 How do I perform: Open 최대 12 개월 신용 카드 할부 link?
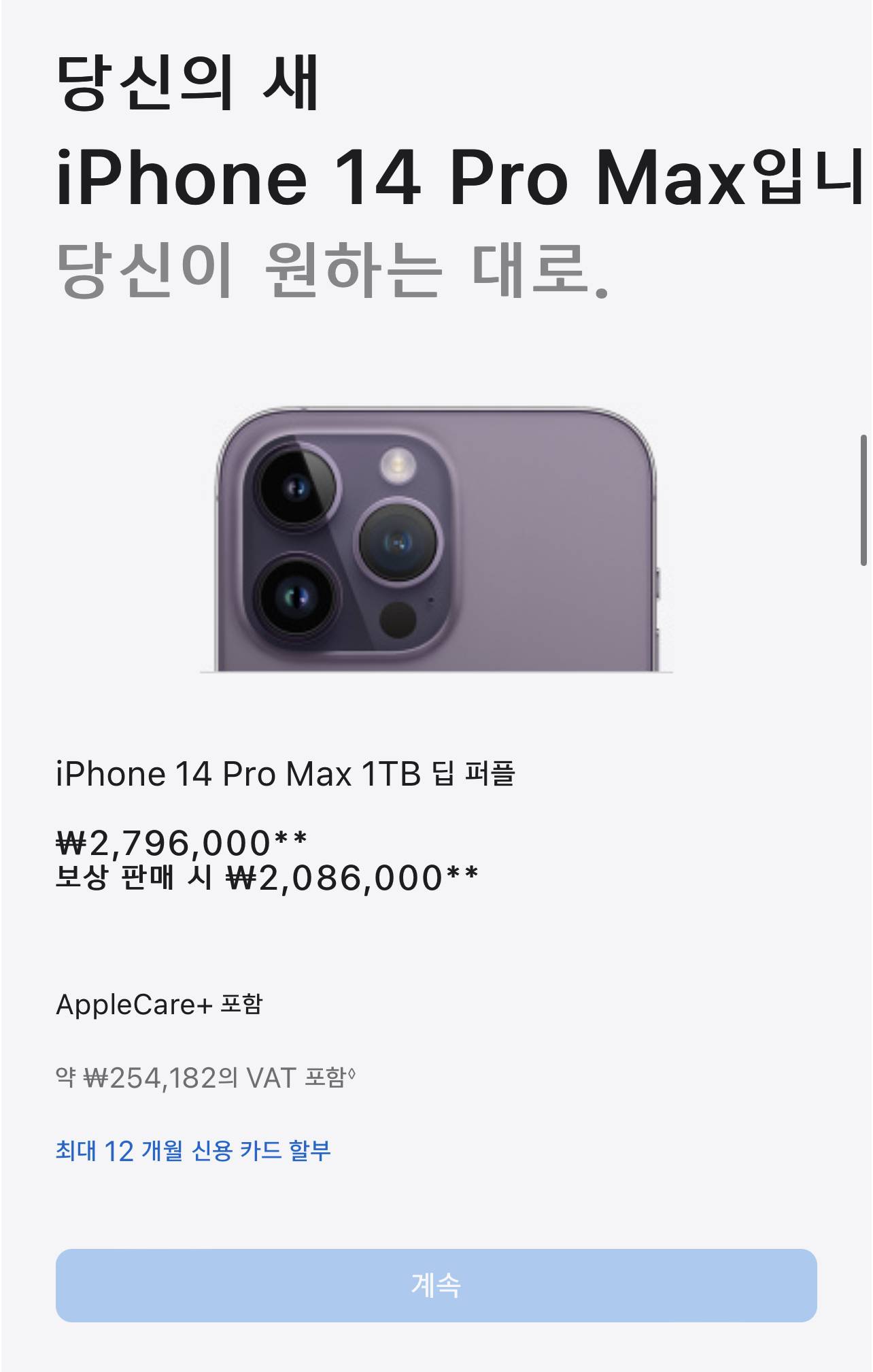tap(193, 1150)
